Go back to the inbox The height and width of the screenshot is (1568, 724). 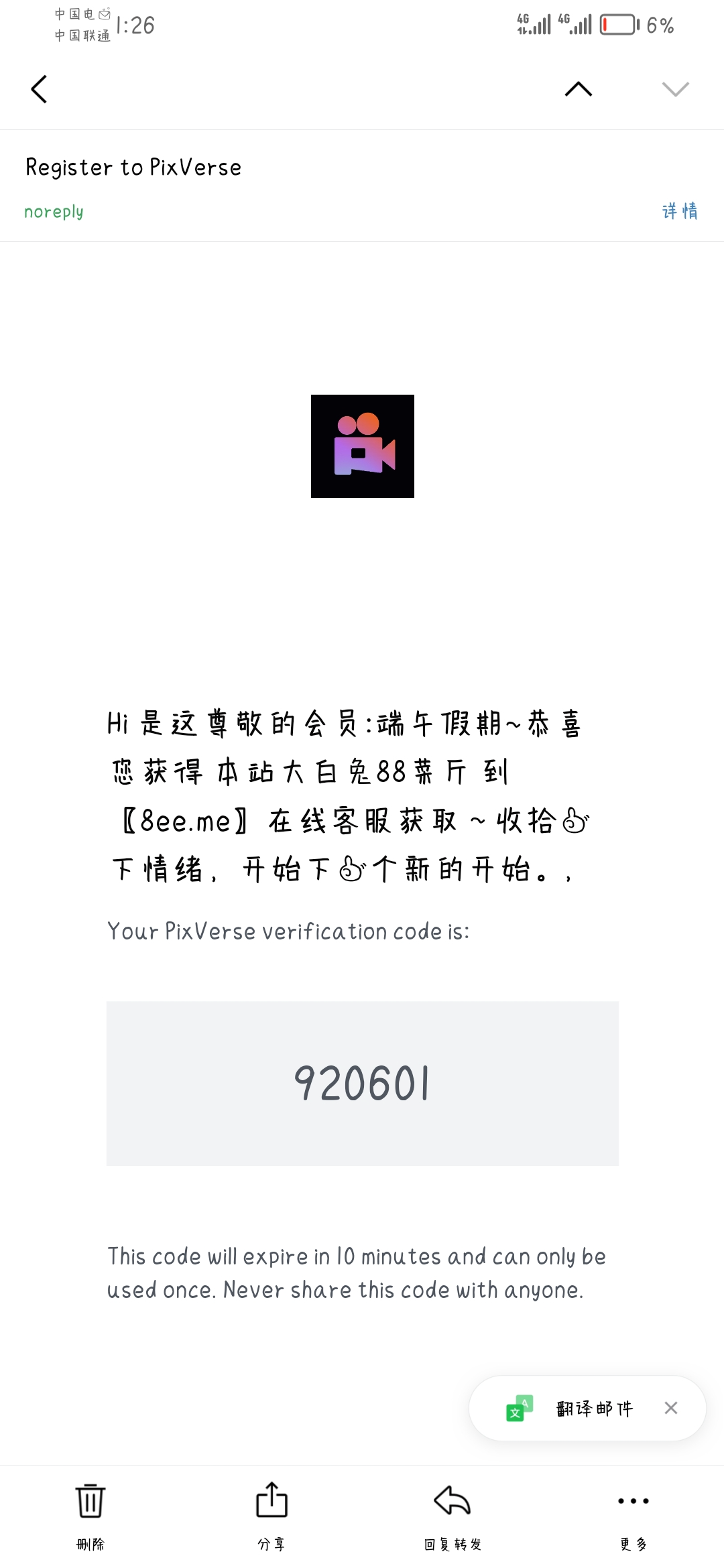[40, 89]
